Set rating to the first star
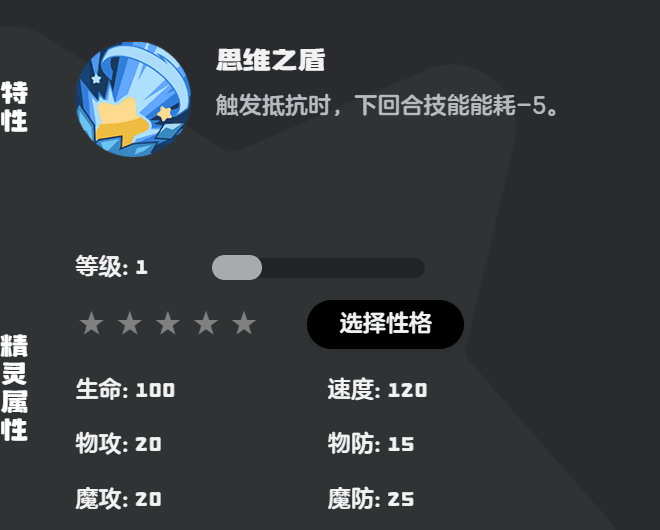 pyautogui.click(x=91, y=324)
